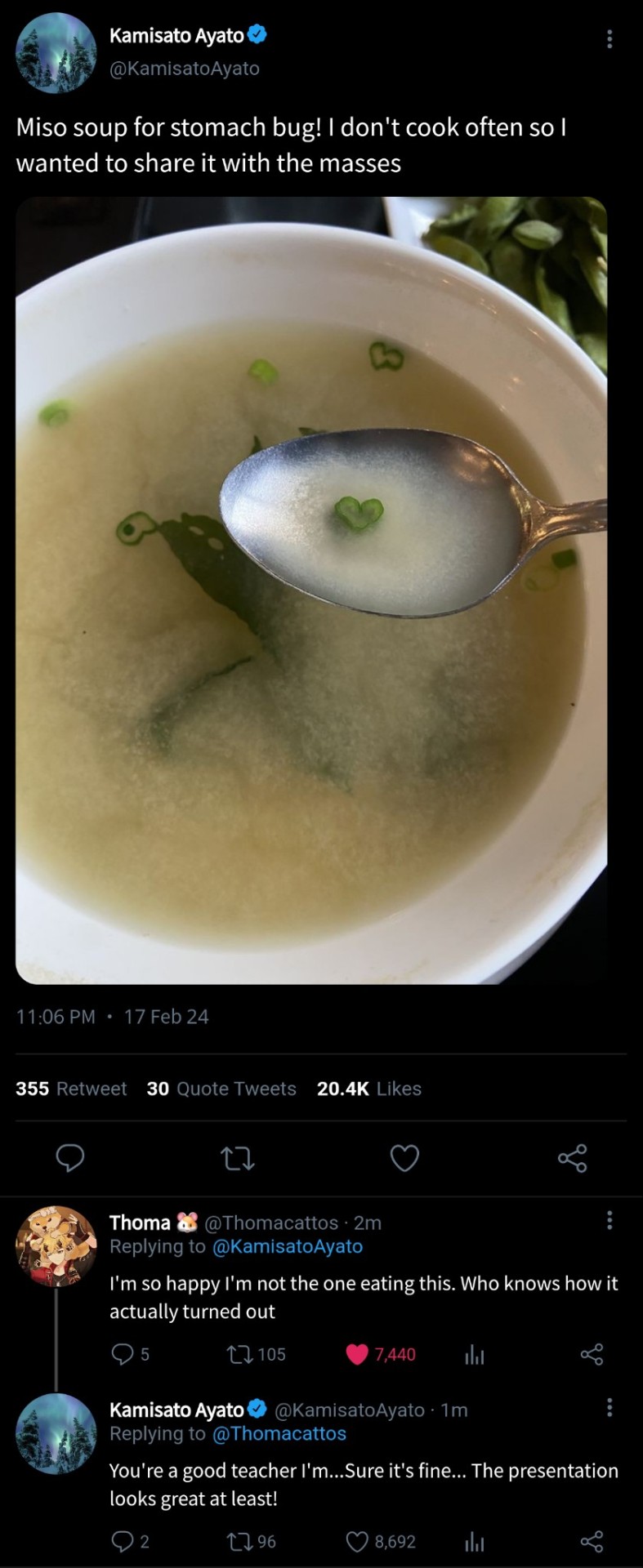Share the miso soup tweet
This screenshot has height=1568, width=643.
(x=572, y=1158)
